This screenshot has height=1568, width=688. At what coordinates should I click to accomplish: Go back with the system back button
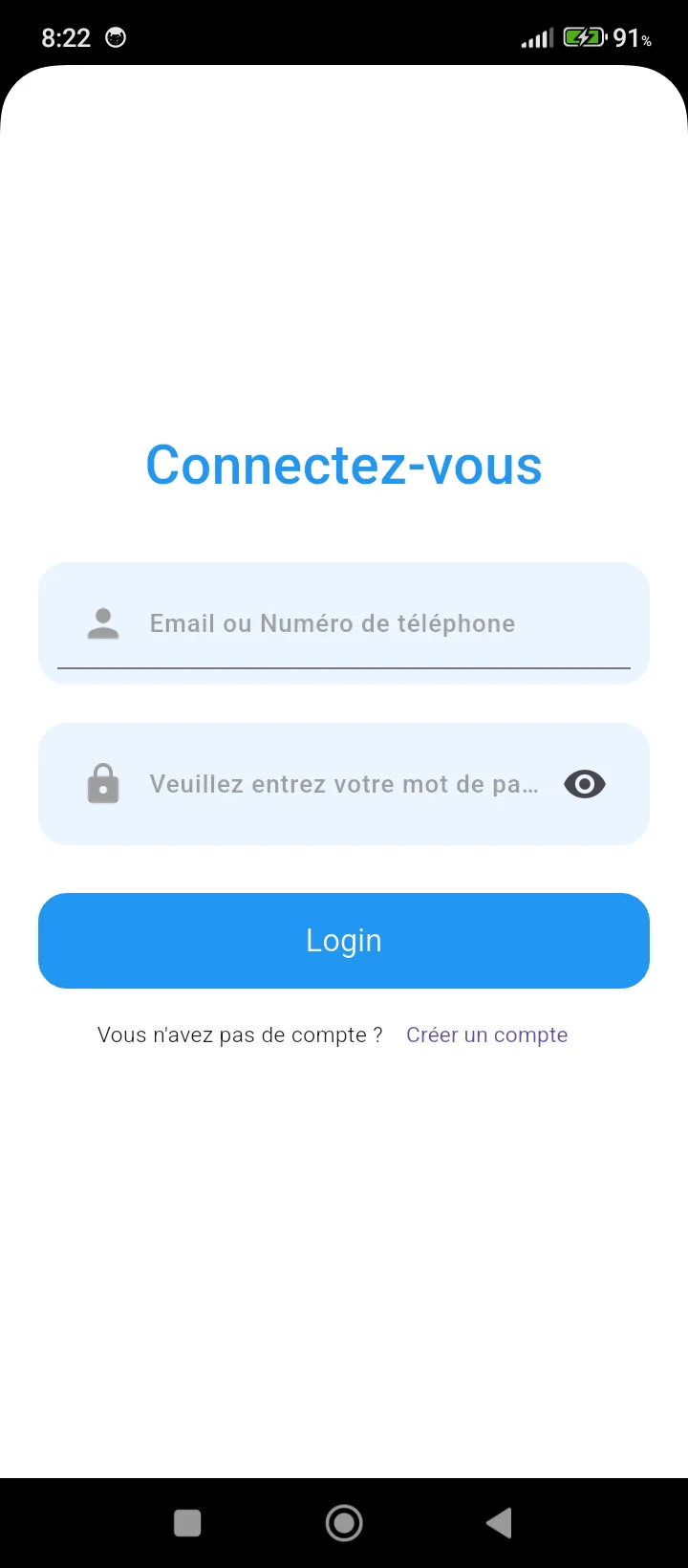point(499,1523)
